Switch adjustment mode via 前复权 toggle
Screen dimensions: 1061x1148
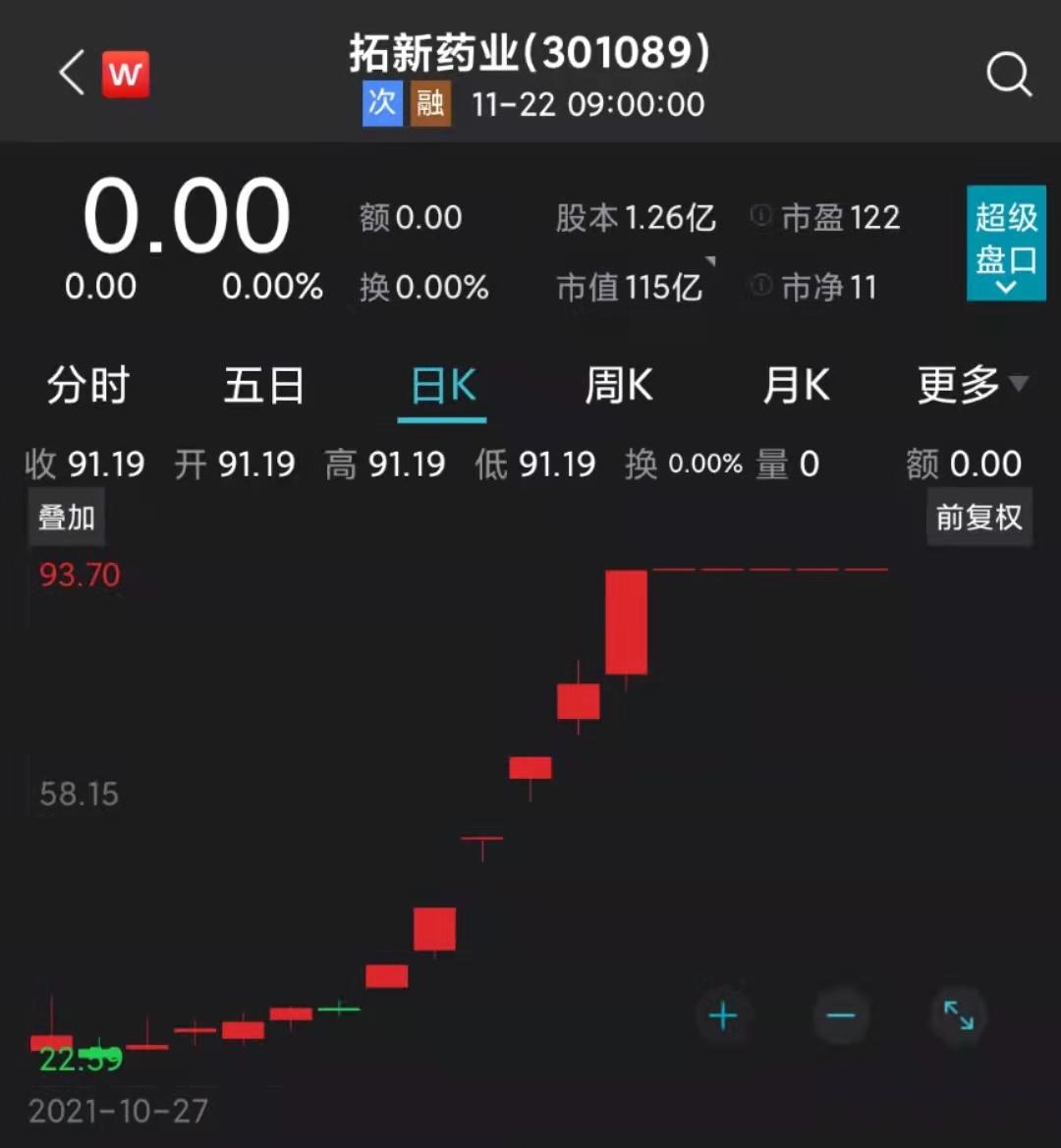[x=978, y=515]
